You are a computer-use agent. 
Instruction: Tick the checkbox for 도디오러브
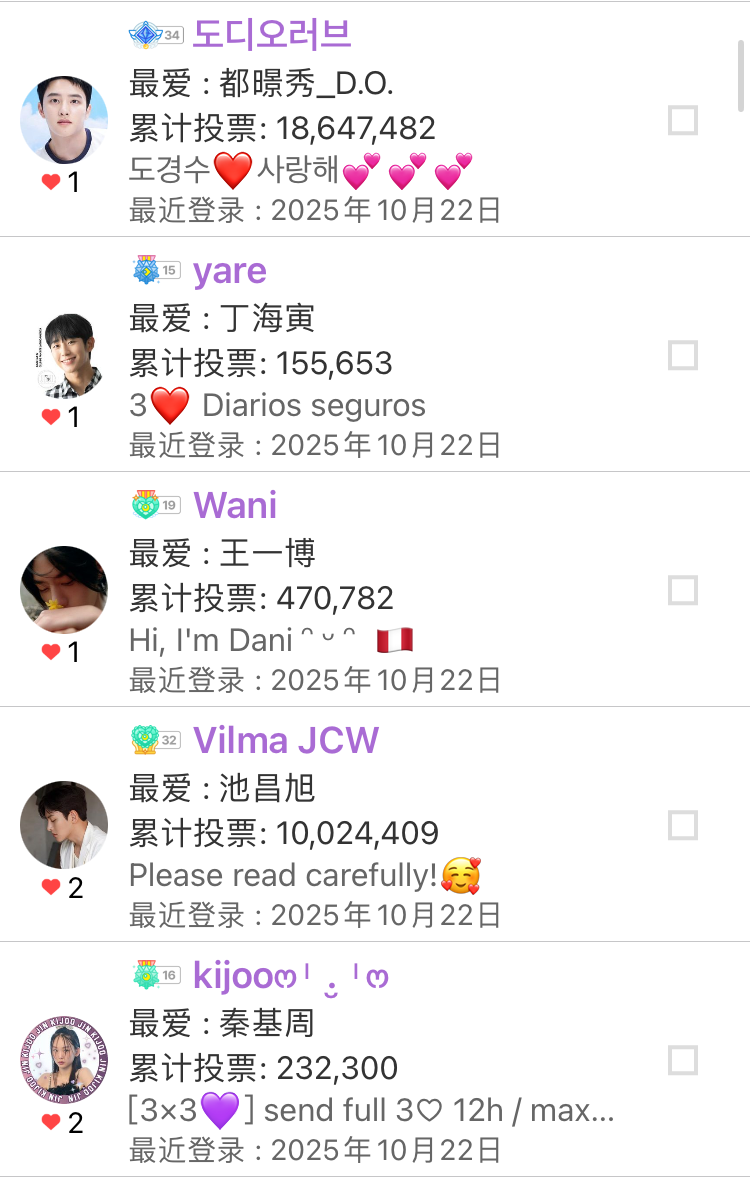(x=683, y=121)
